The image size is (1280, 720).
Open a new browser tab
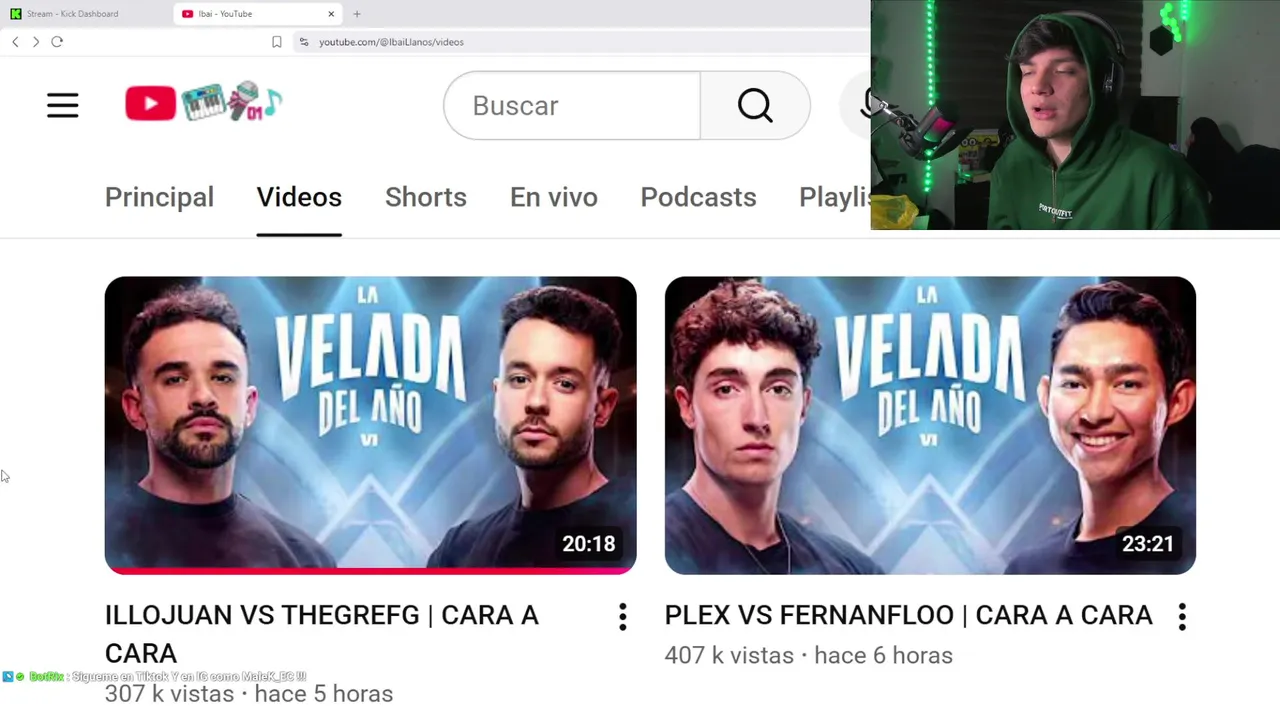tap(356, 14)
